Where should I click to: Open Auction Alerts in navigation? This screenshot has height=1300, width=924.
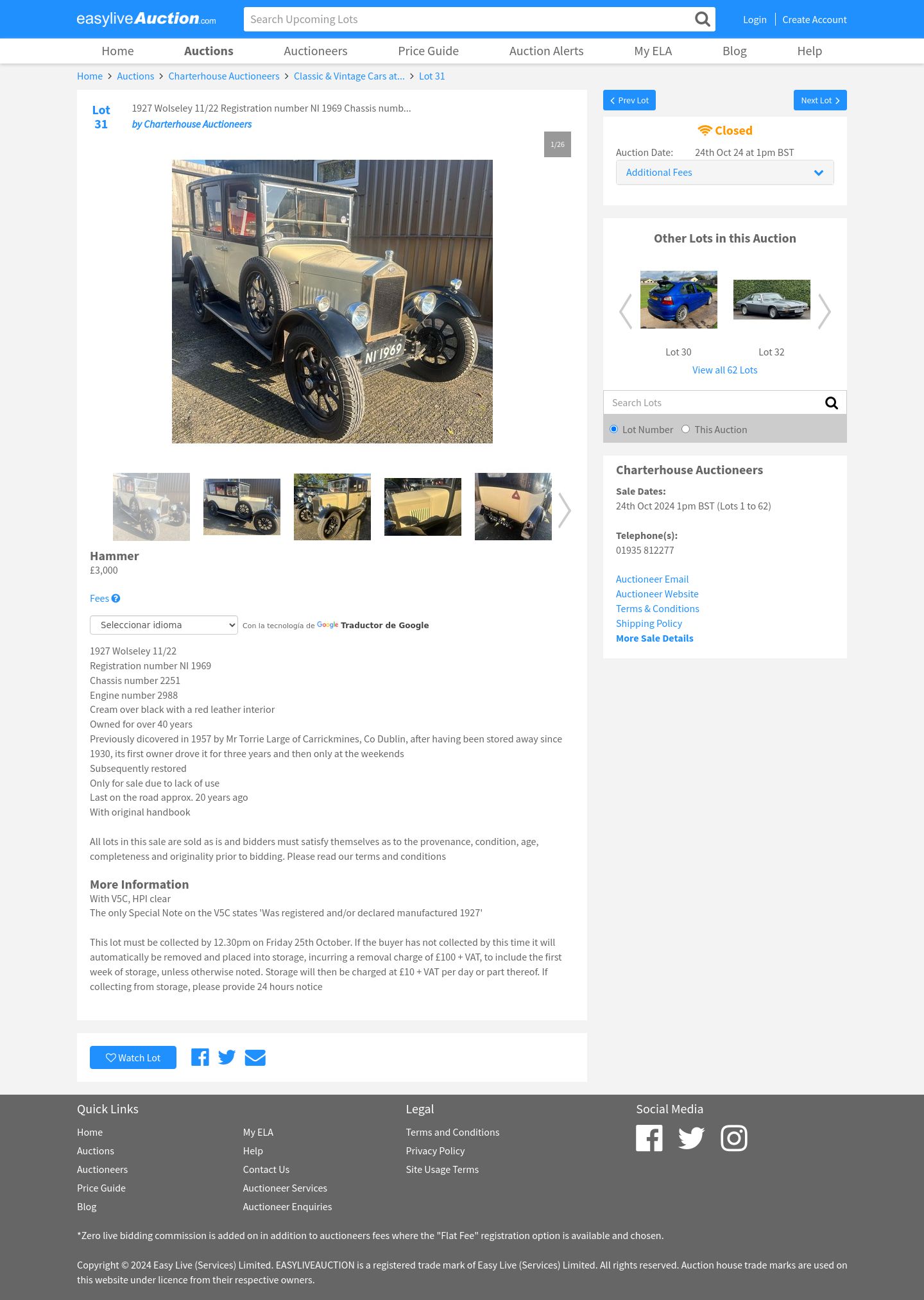point(546,51)
